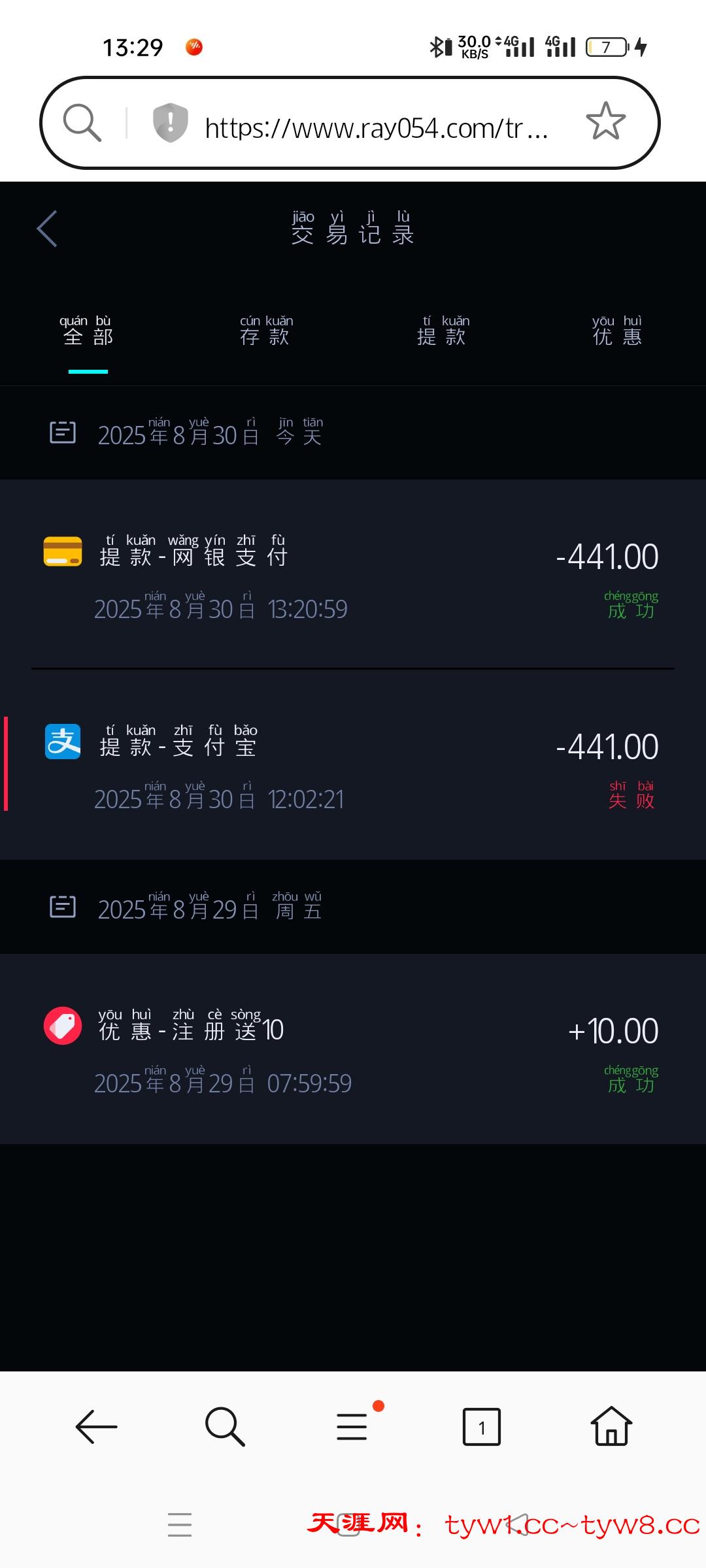Show open browser tabs

(x=482, y=1426)
